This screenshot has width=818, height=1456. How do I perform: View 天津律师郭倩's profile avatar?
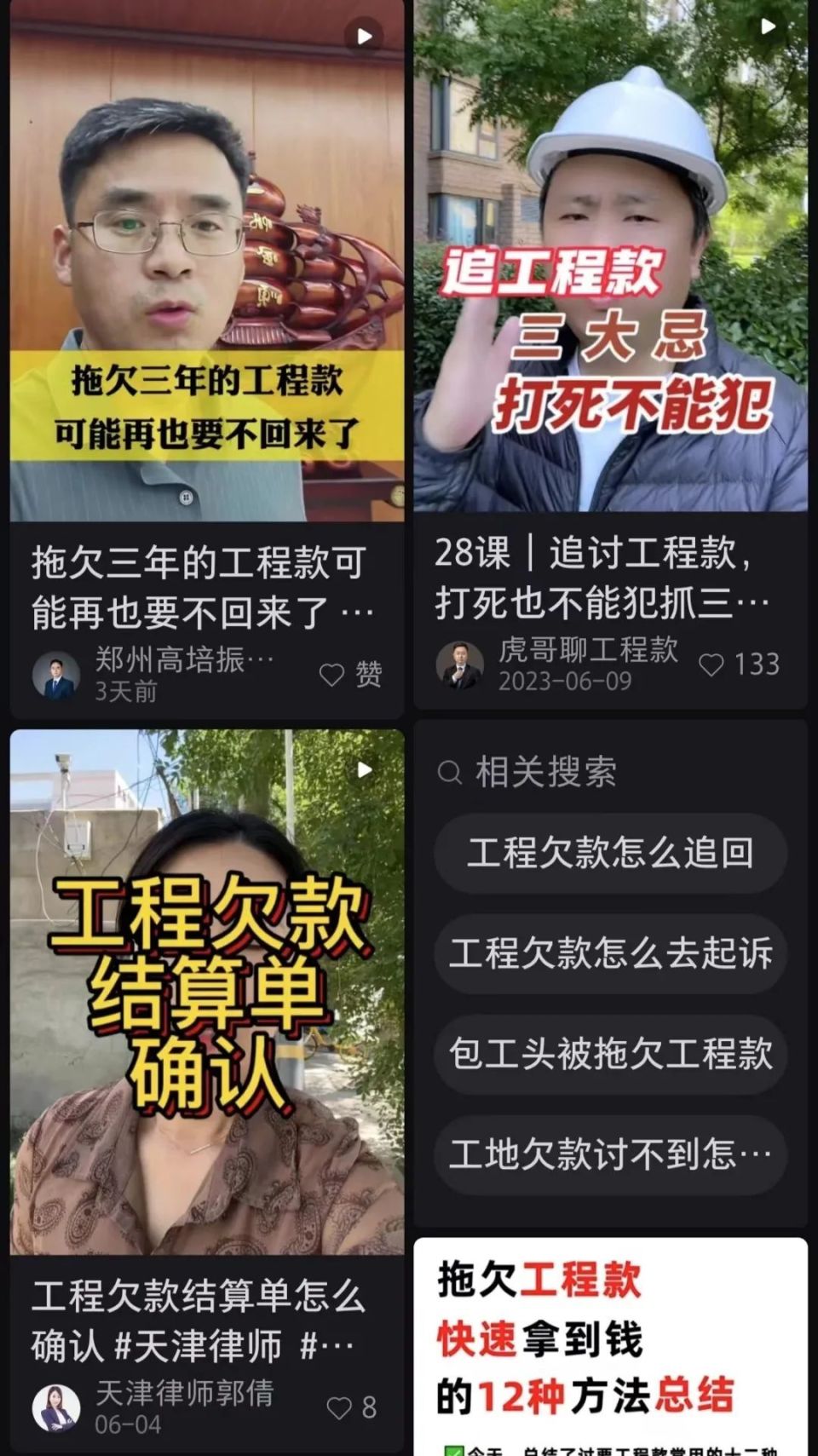[56, 1407]
